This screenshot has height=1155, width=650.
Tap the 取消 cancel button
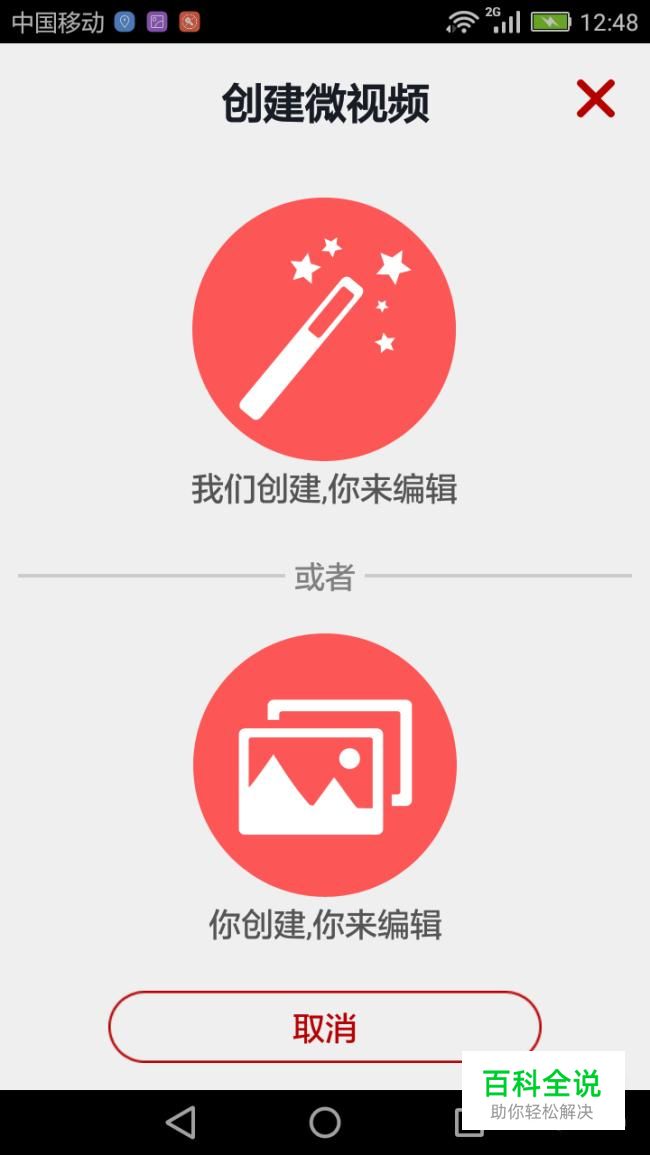tap(325, 1027)
